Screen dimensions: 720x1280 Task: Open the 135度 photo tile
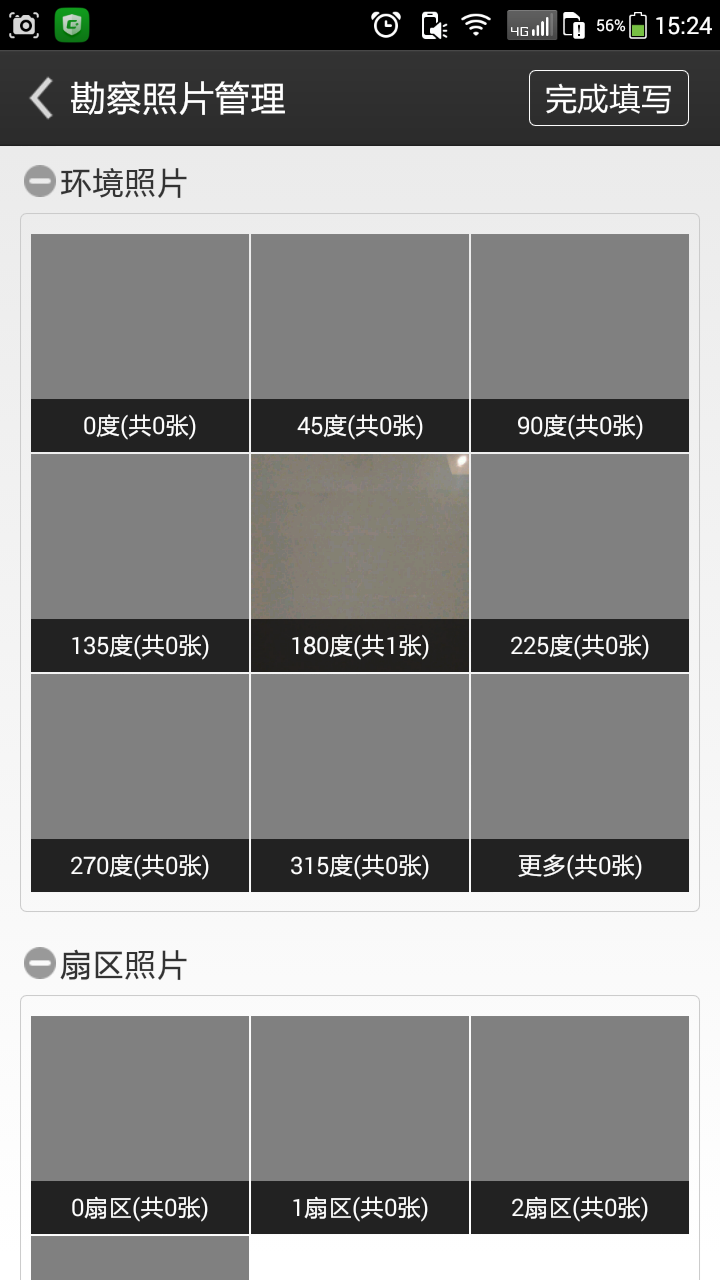coord(140,562)
